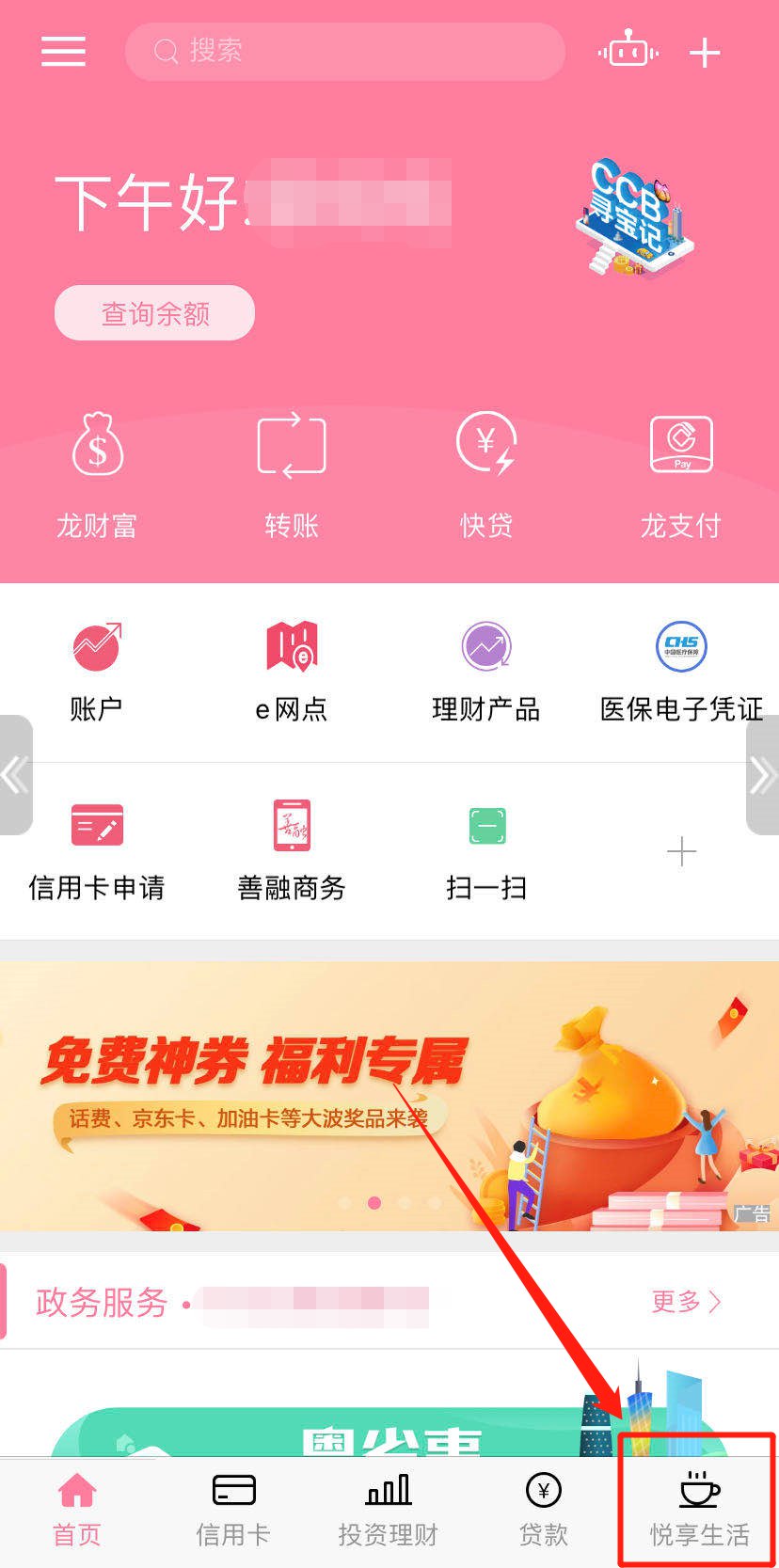Open e网点 branch locator

(x=292, y=670)
